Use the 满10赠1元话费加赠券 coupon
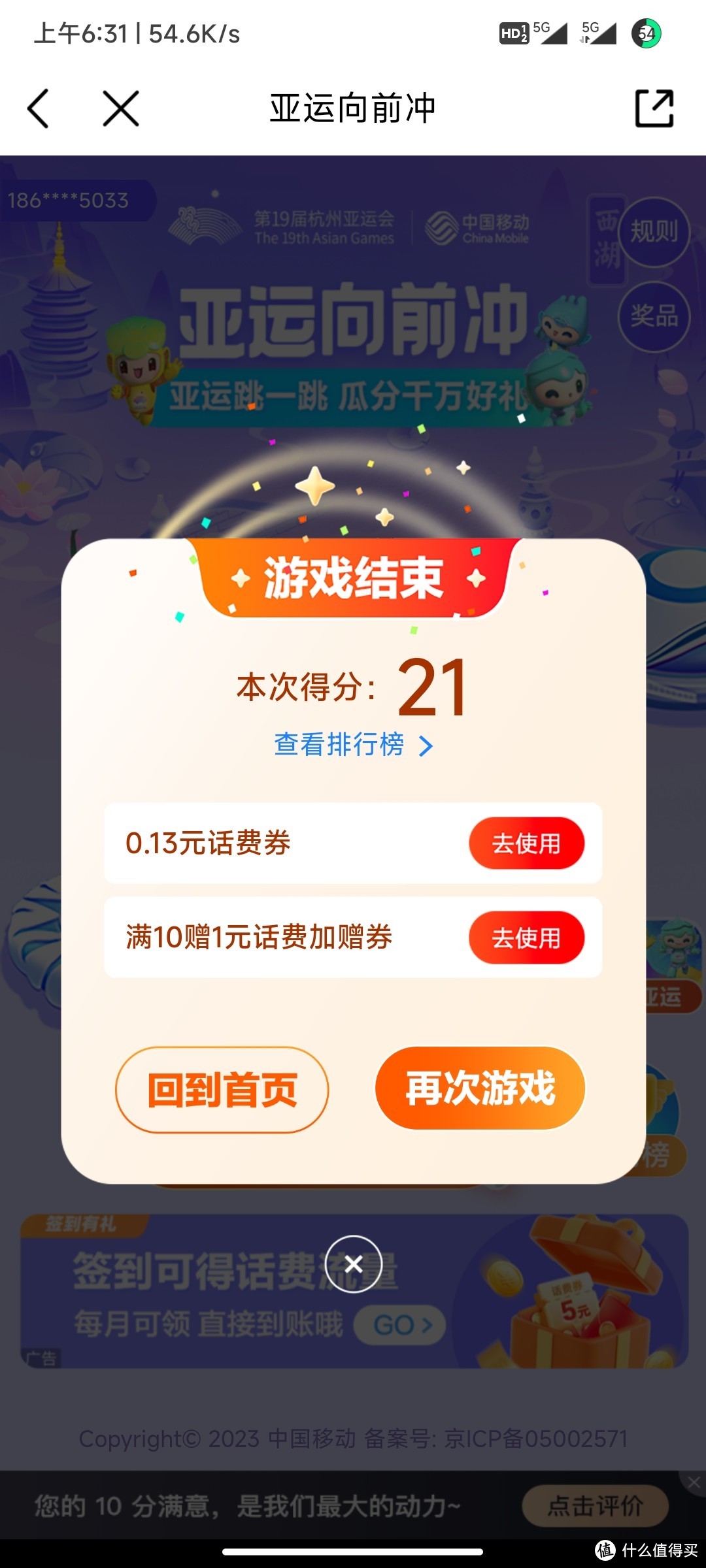706x1568 pixels. (526, 938)
